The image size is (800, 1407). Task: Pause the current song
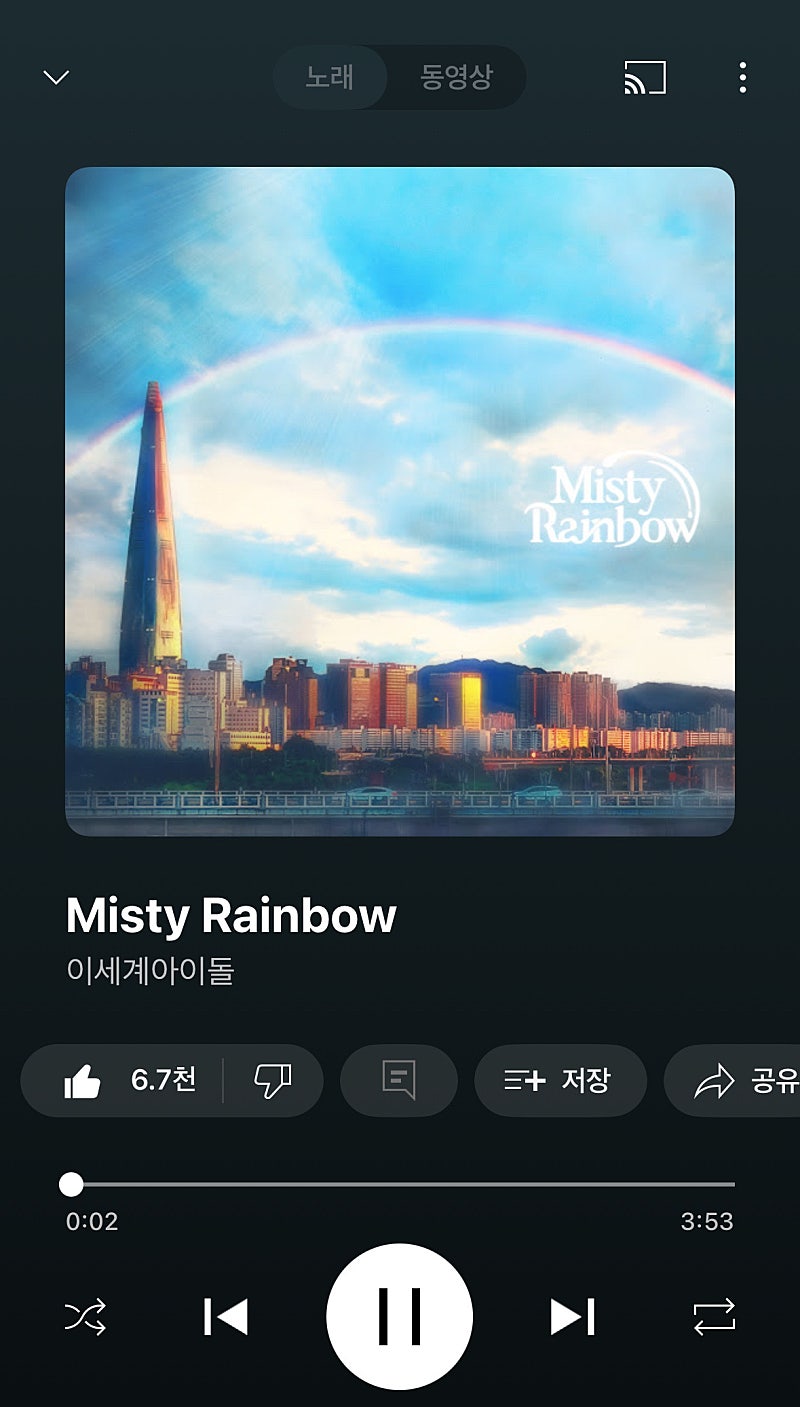[x=399, y=1316]
